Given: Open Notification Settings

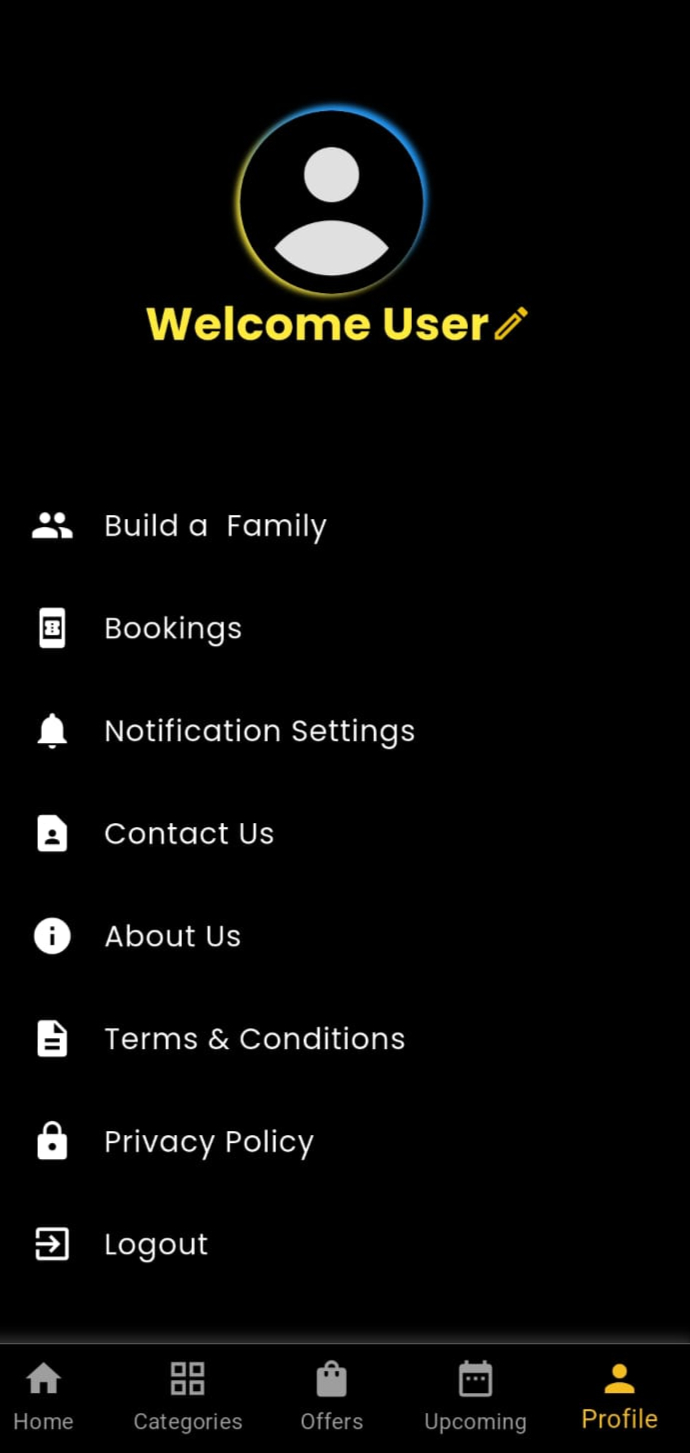Looking at the screenshot, I should 259,731.
